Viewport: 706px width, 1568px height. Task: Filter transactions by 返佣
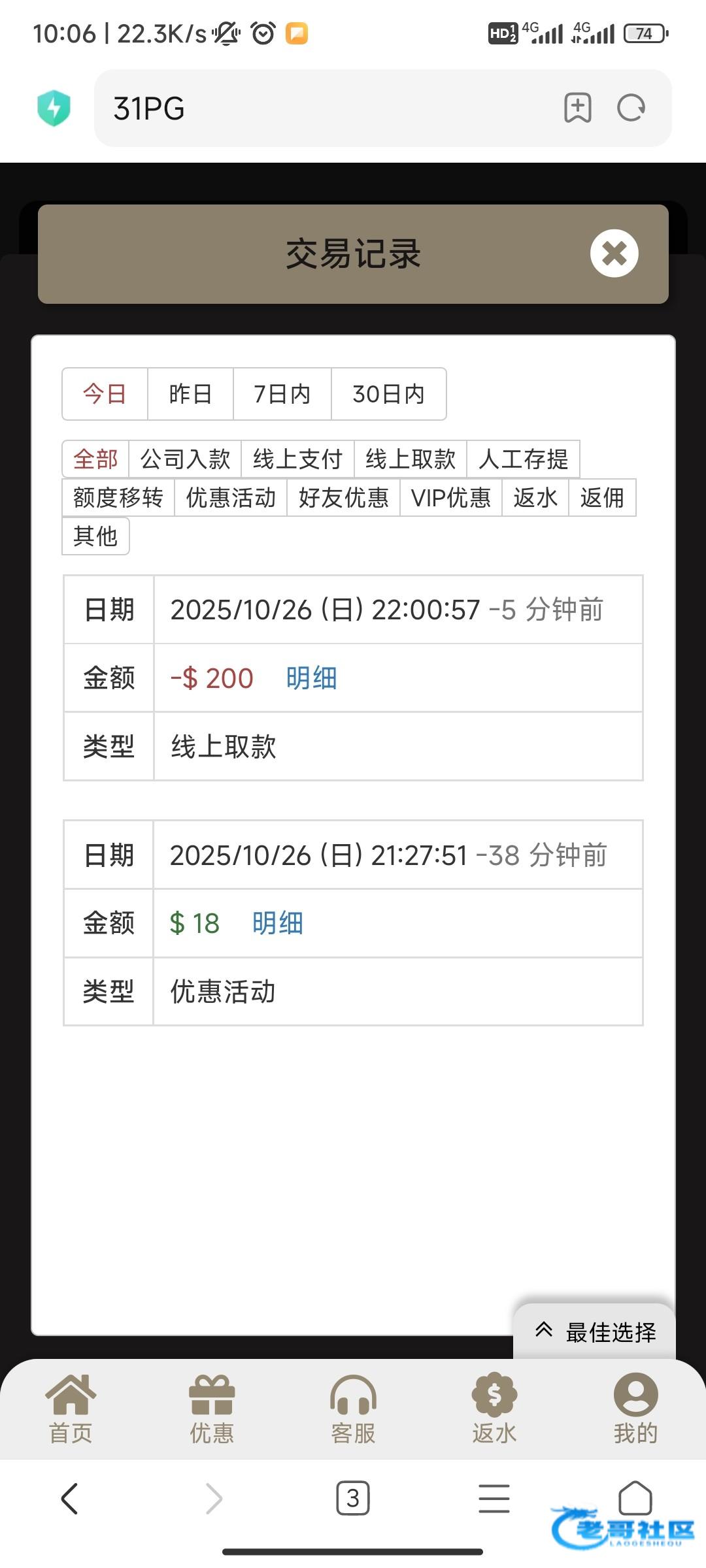coord(602,497)
